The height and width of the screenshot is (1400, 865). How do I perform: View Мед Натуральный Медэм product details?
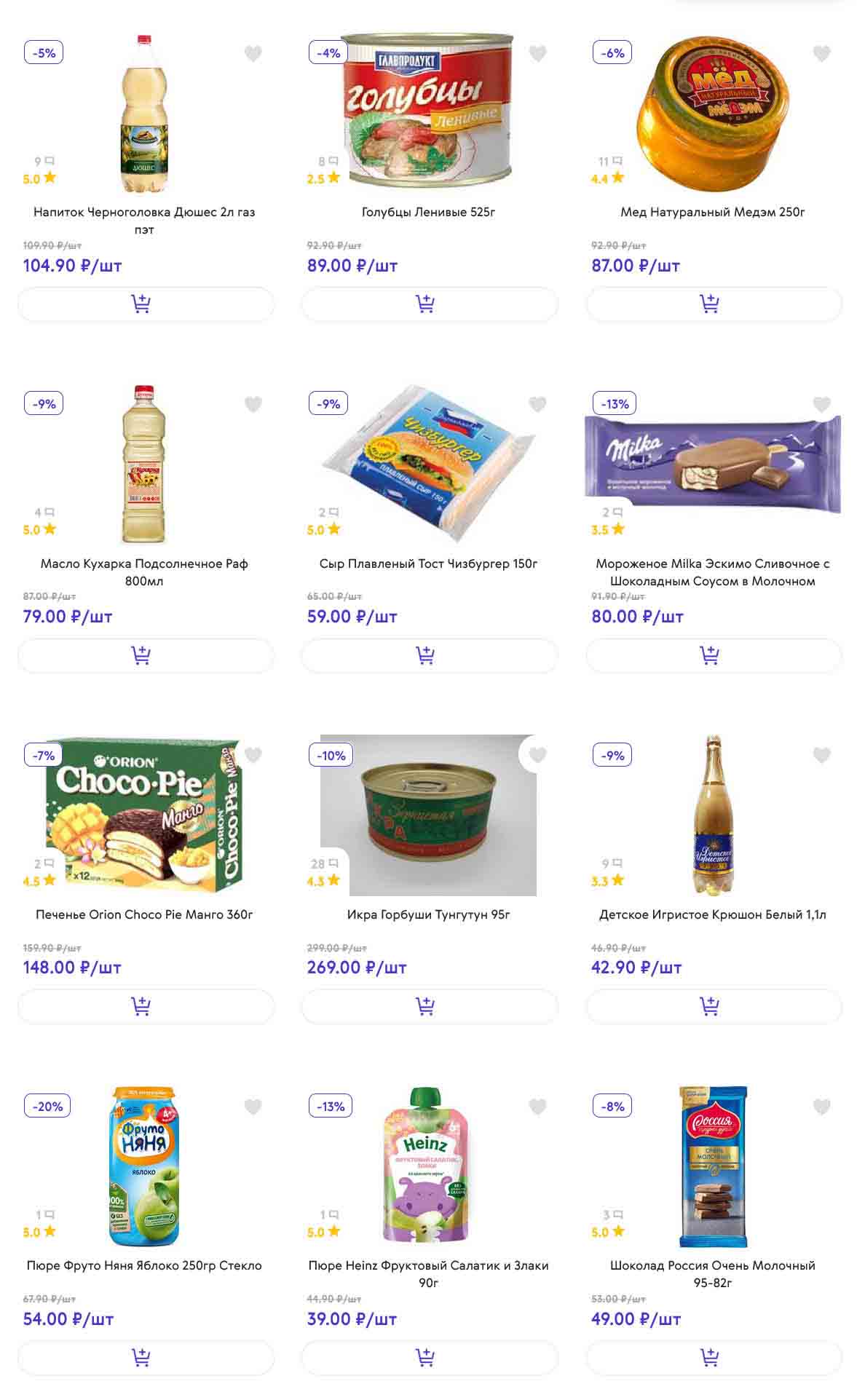click(712, 212)
